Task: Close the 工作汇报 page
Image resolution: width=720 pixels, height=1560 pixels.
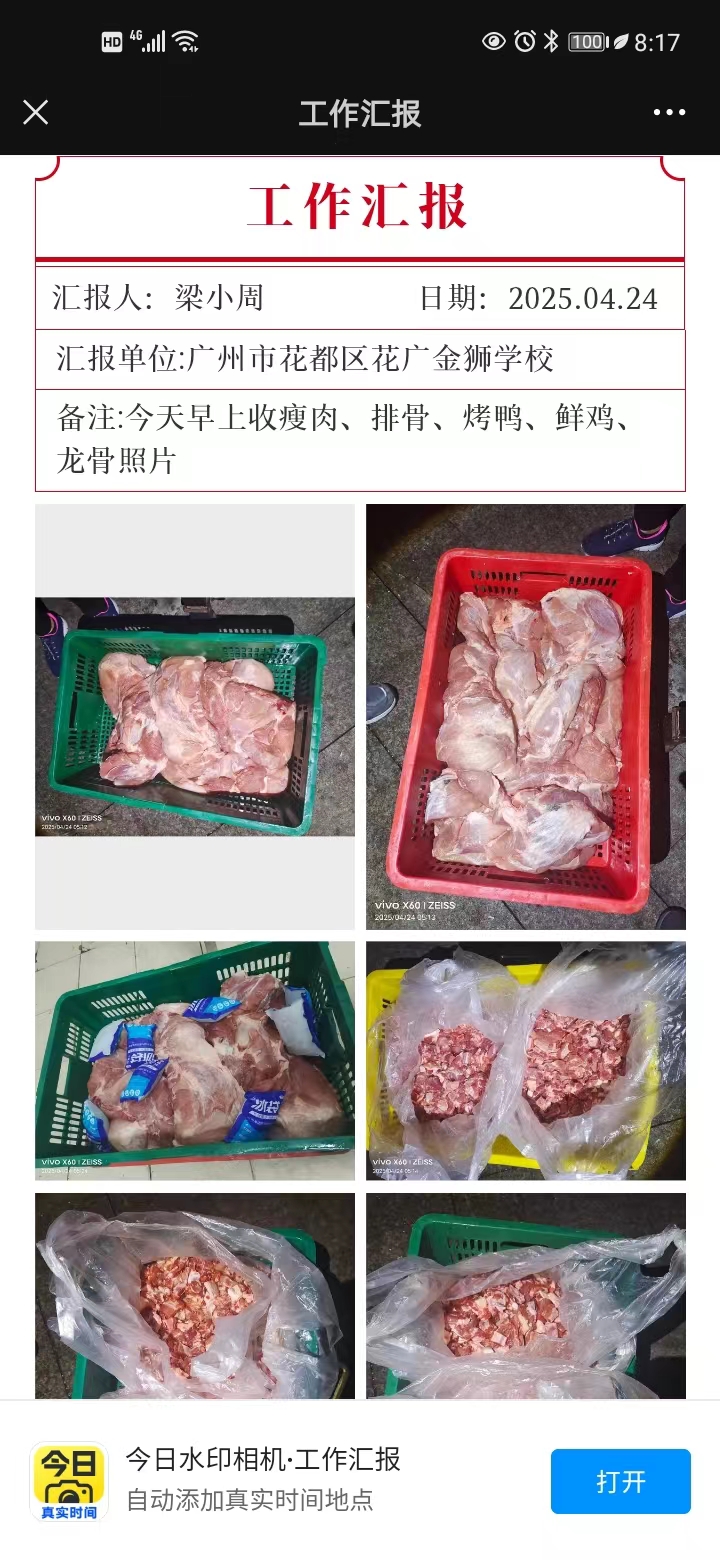Action: point(35,112)
